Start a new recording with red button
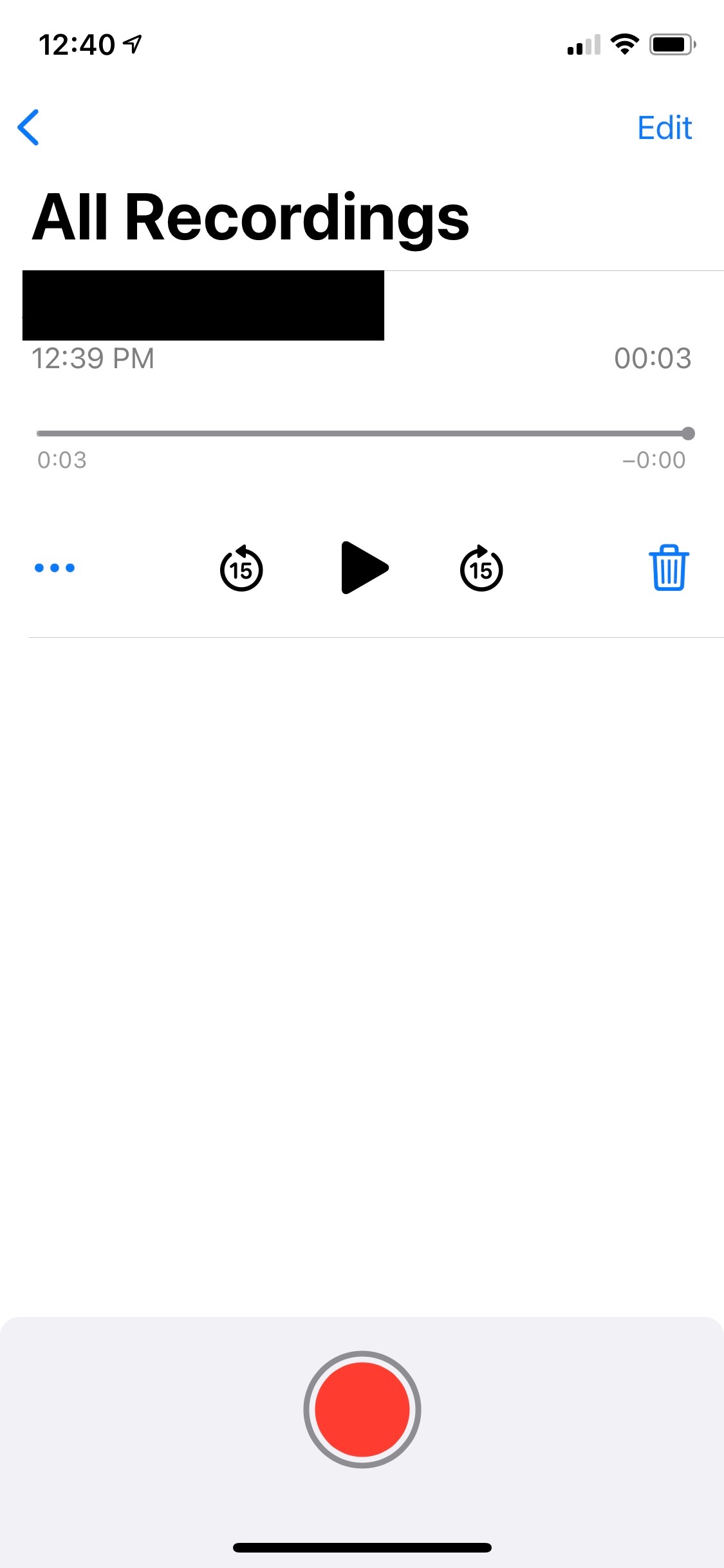 [x=362, y=1409]
